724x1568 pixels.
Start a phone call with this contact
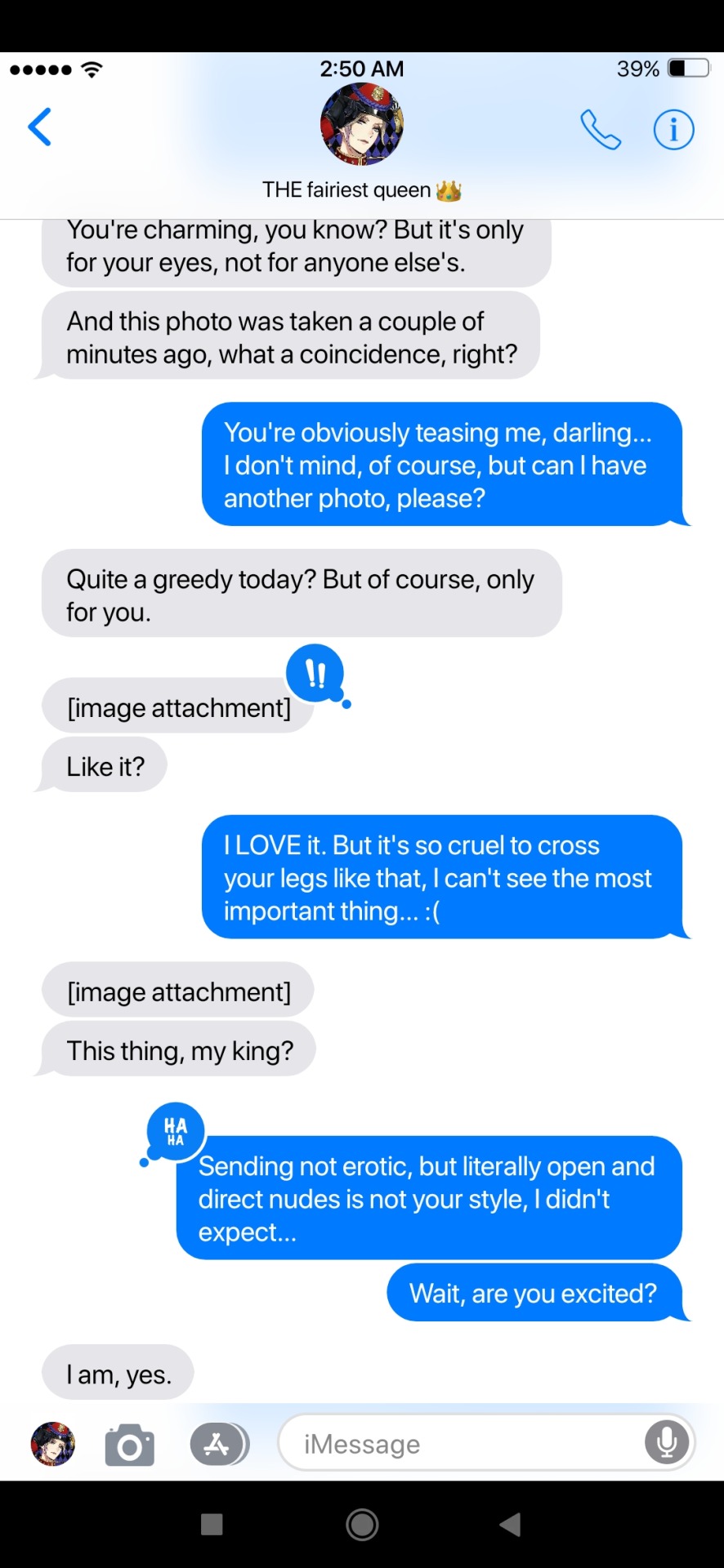601,130
